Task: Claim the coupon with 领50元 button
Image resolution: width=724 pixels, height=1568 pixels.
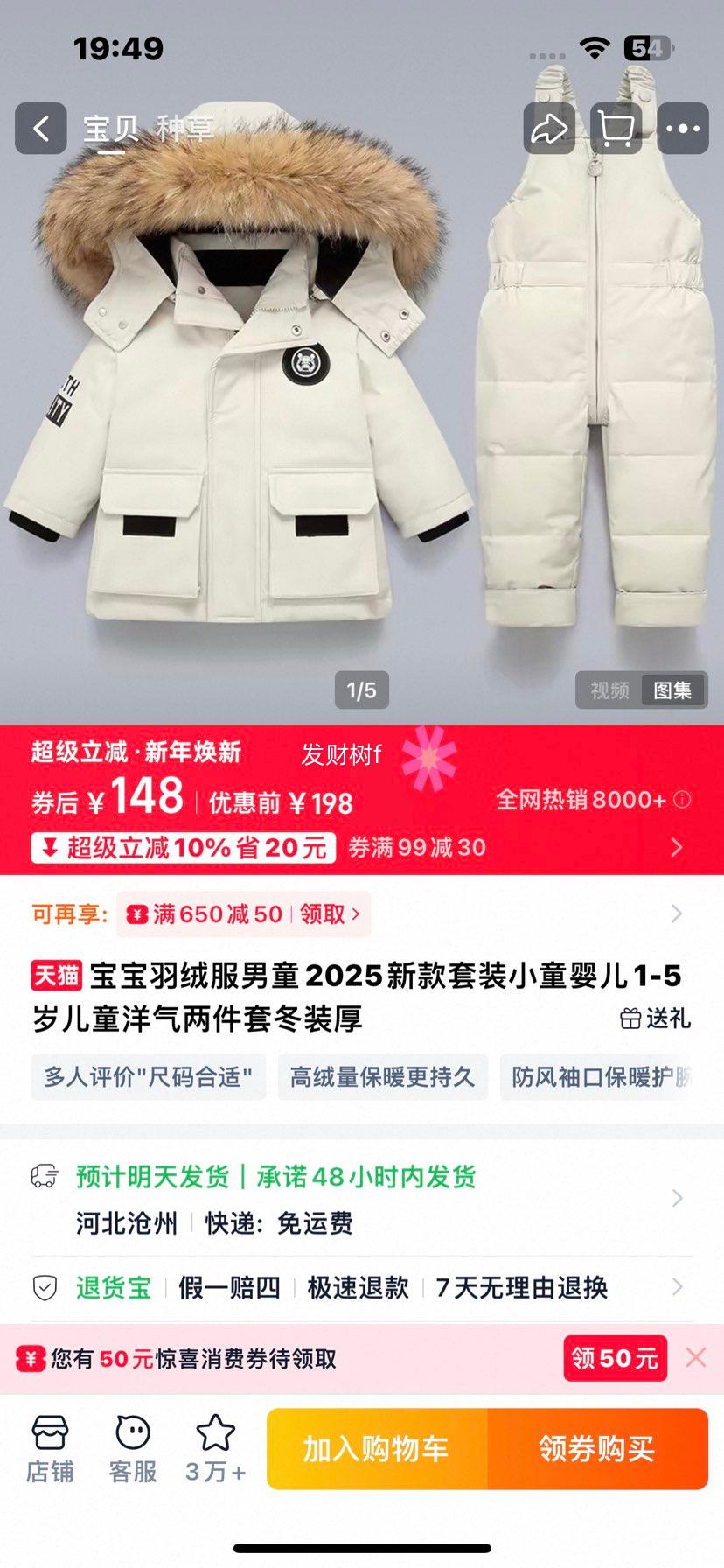Action: point(616,1357)
